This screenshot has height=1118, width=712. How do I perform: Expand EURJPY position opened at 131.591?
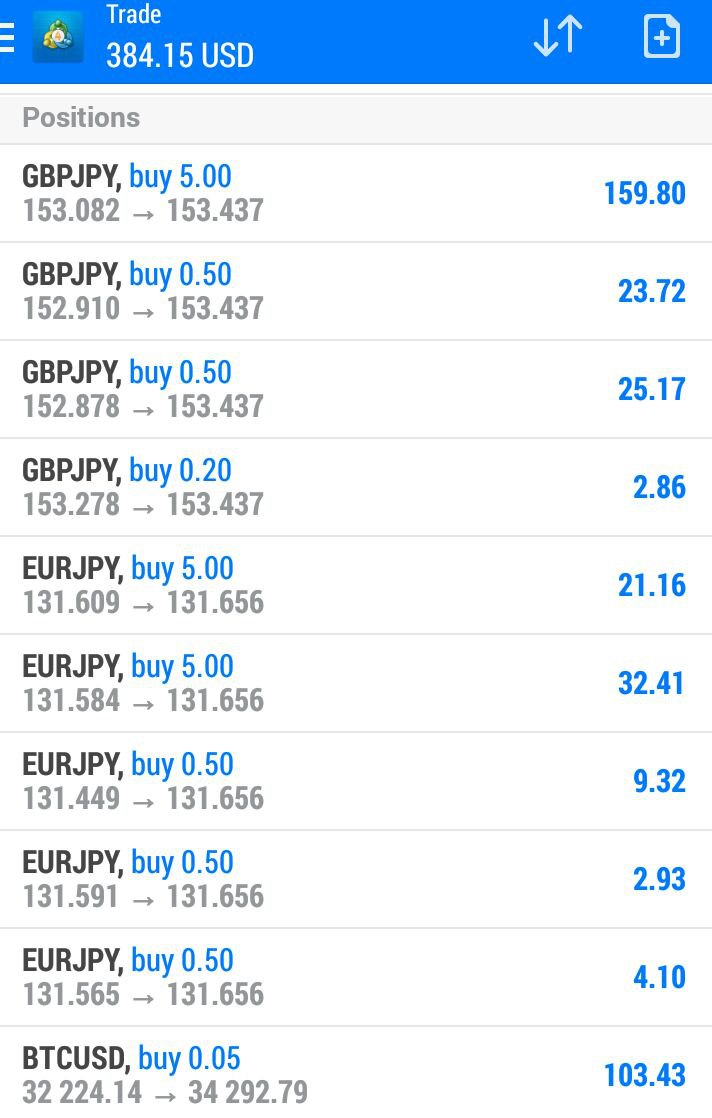point(355,879)
